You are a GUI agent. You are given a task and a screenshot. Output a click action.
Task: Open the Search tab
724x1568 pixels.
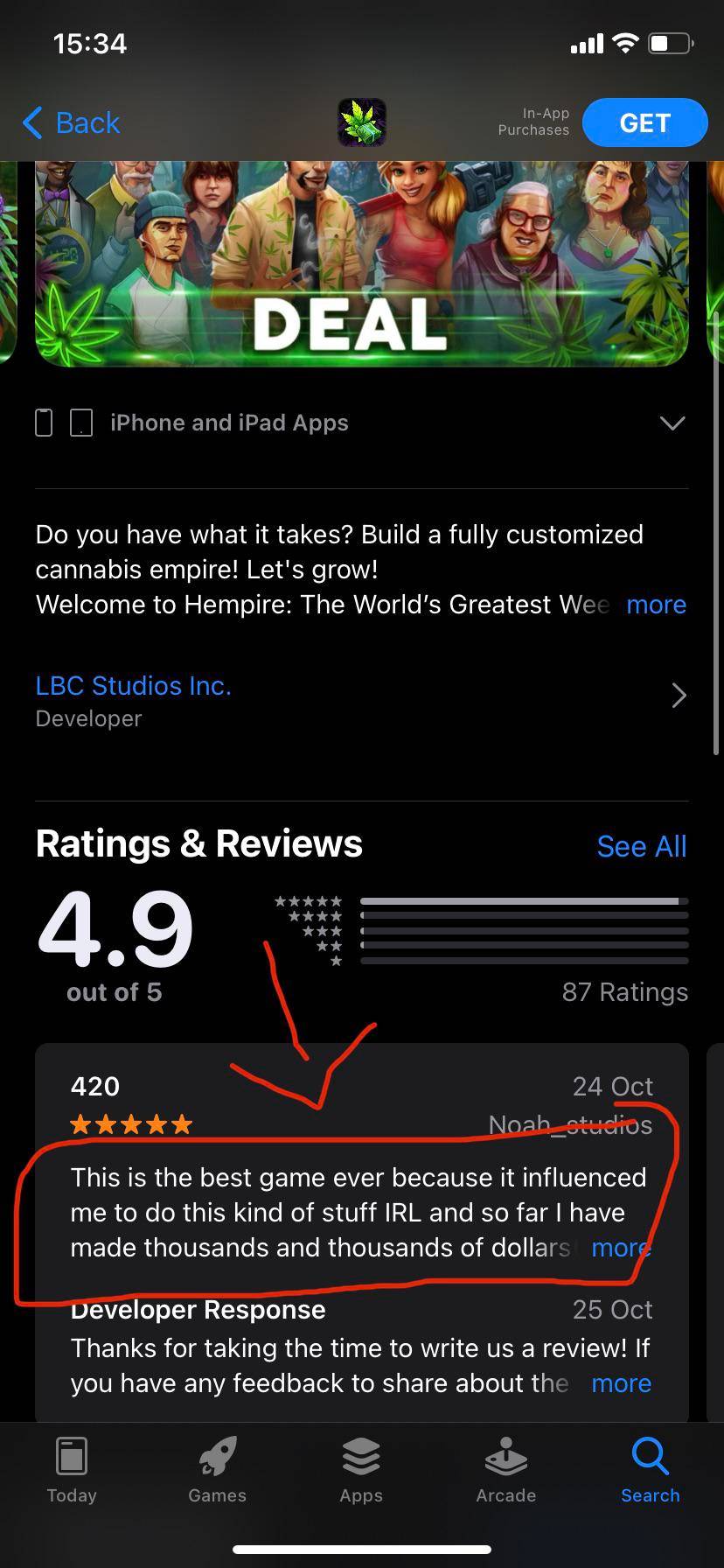click(650, 1470)
